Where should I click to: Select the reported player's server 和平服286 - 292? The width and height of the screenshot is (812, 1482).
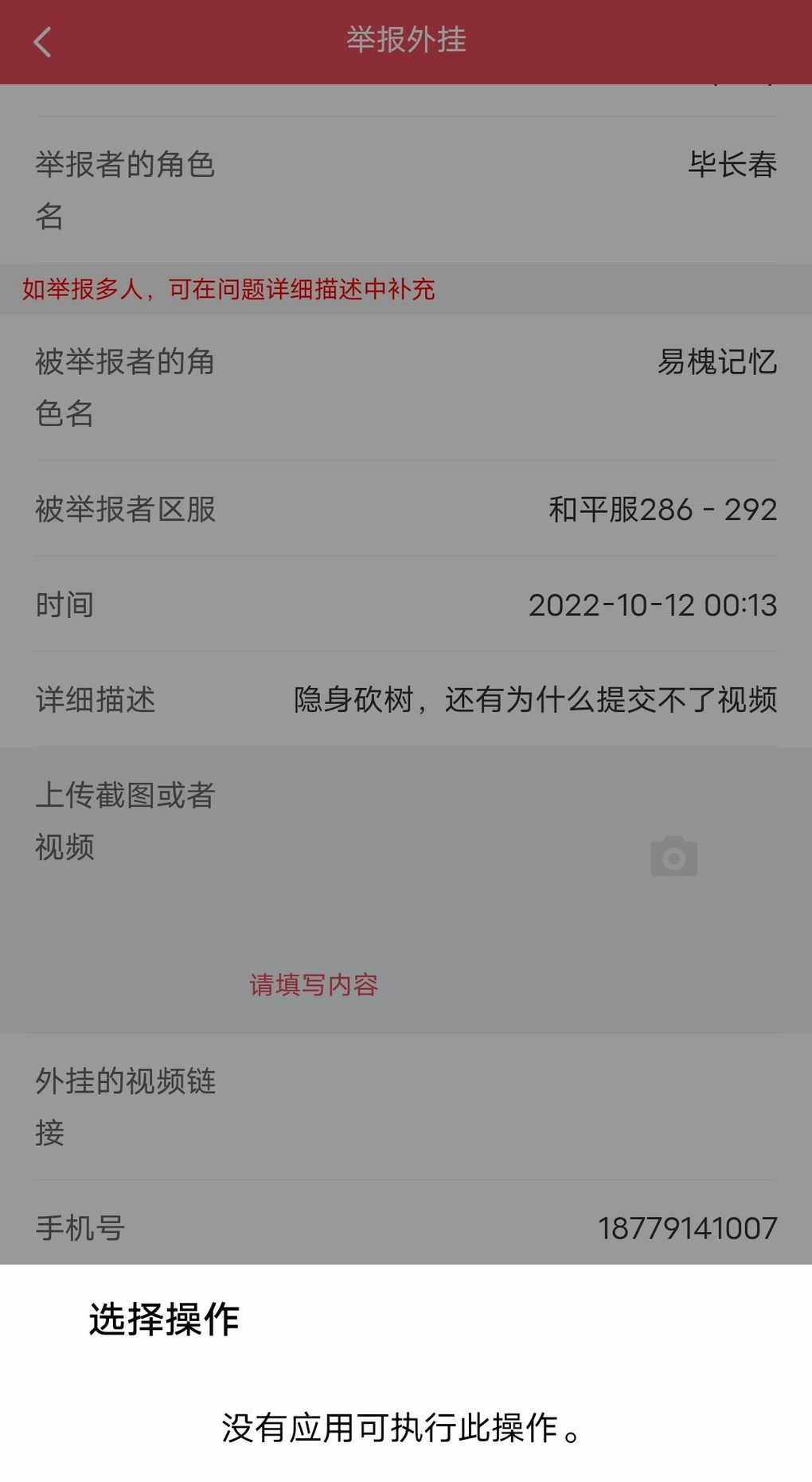tap(406, 510)
